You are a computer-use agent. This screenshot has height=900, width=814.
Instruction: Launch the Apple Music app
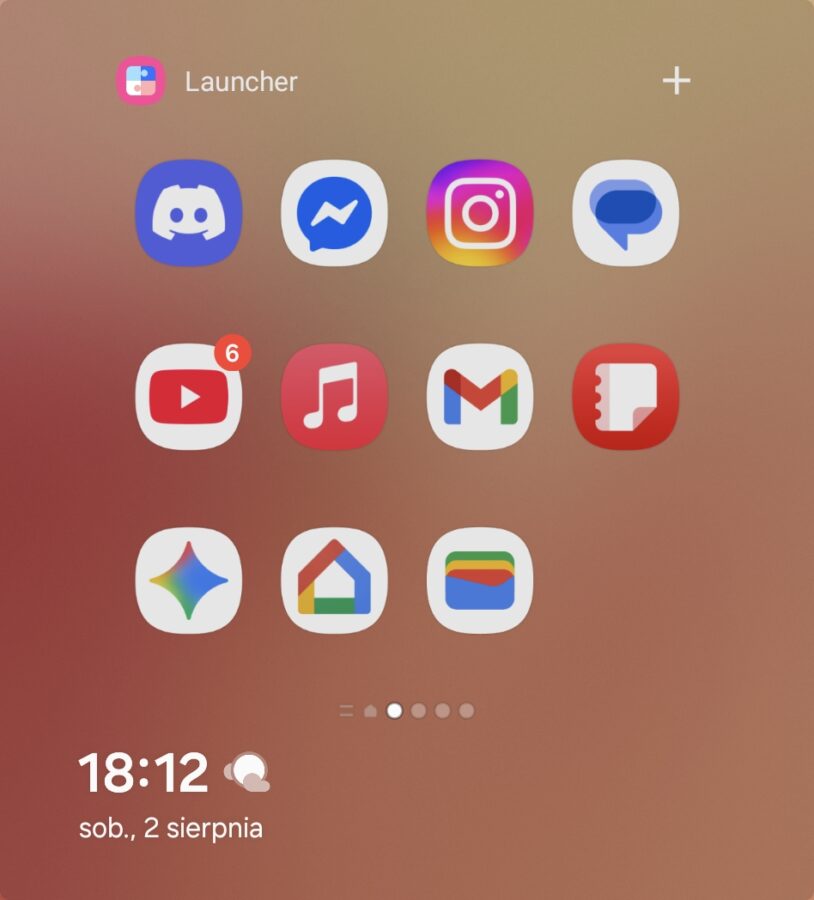[334, 397]
